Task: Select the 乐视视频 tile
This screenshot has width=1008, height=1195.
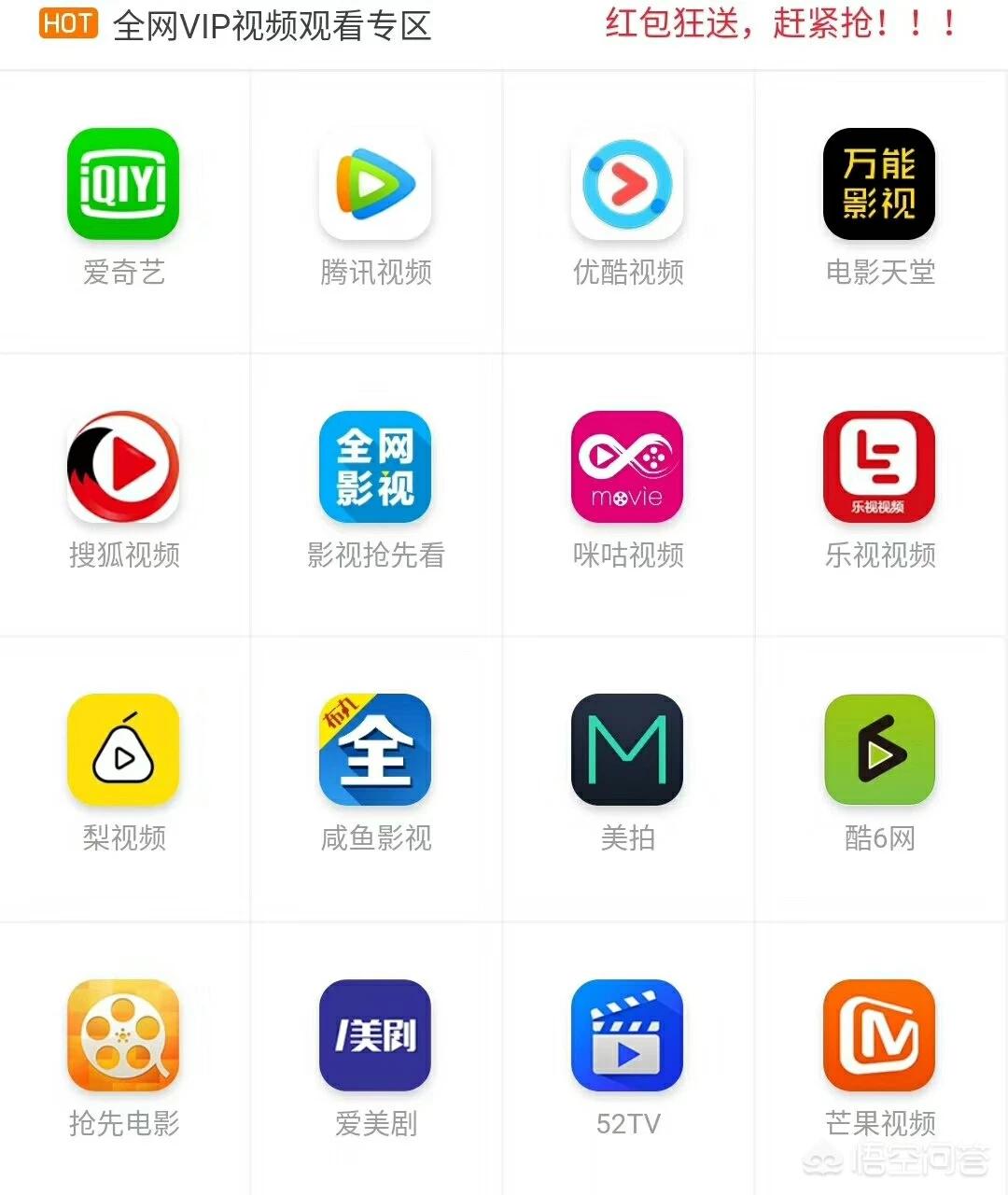Action: pos(879,467)
